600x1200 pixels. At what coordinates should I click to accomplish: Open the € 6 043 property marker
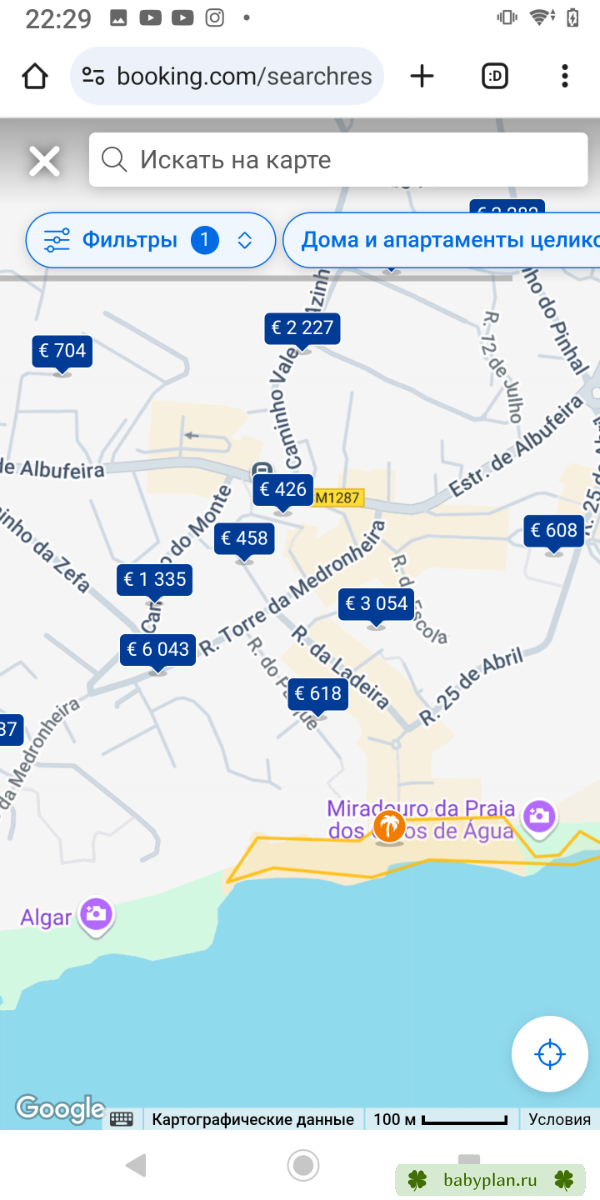(x=158, y=649)
